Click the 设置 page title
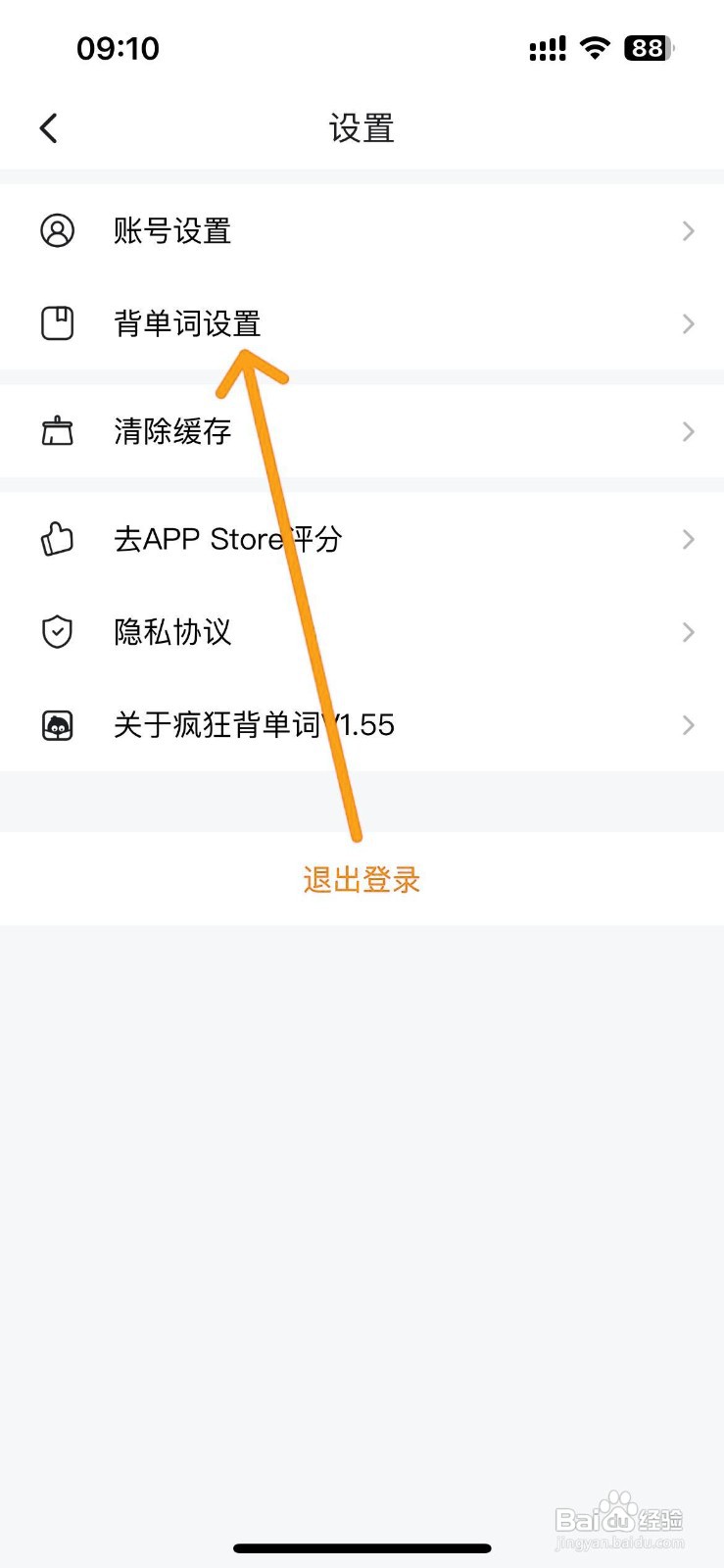Viewport: 724px width, 1568px height. pyautogui.click(x=362, y=127)
